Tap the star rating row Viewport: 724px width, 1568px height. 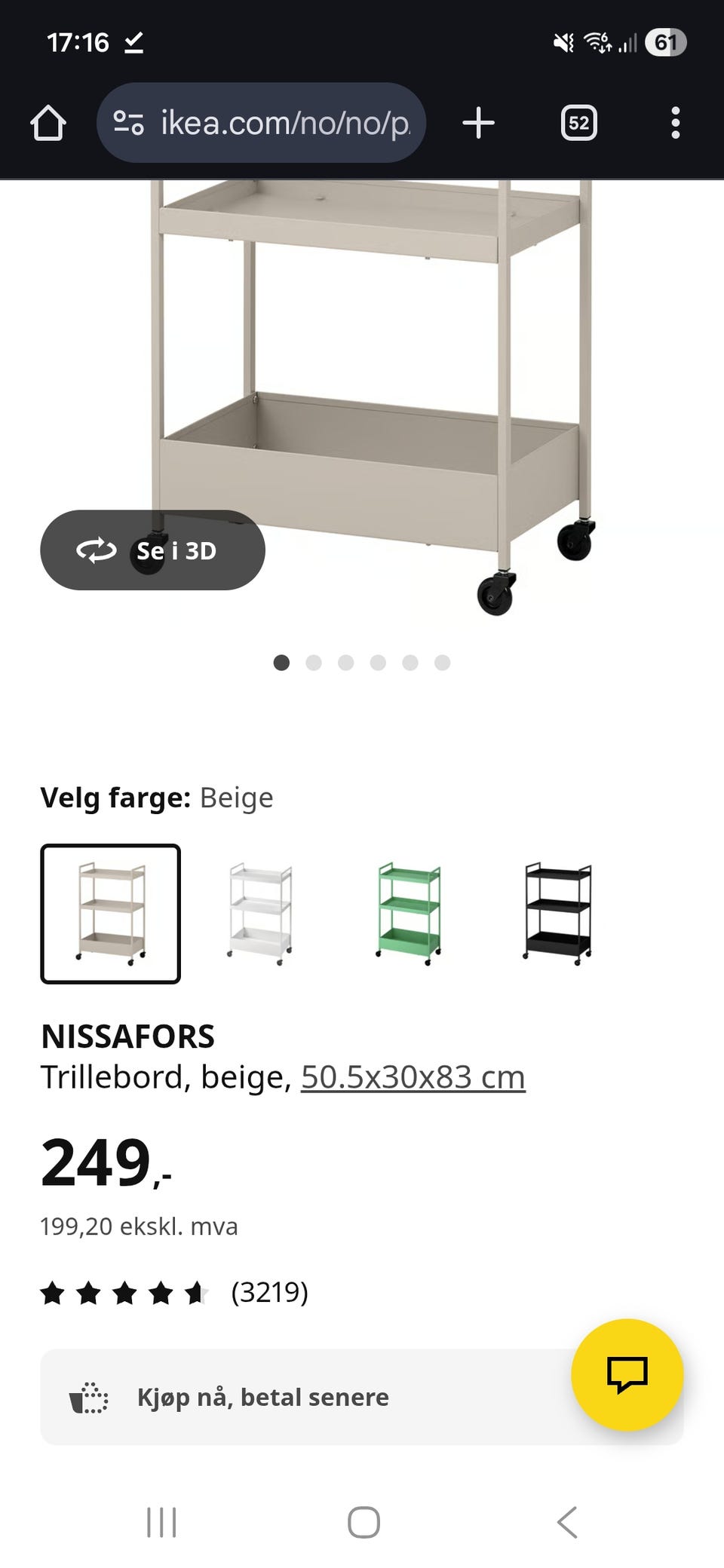click(x=124, y=1292)
